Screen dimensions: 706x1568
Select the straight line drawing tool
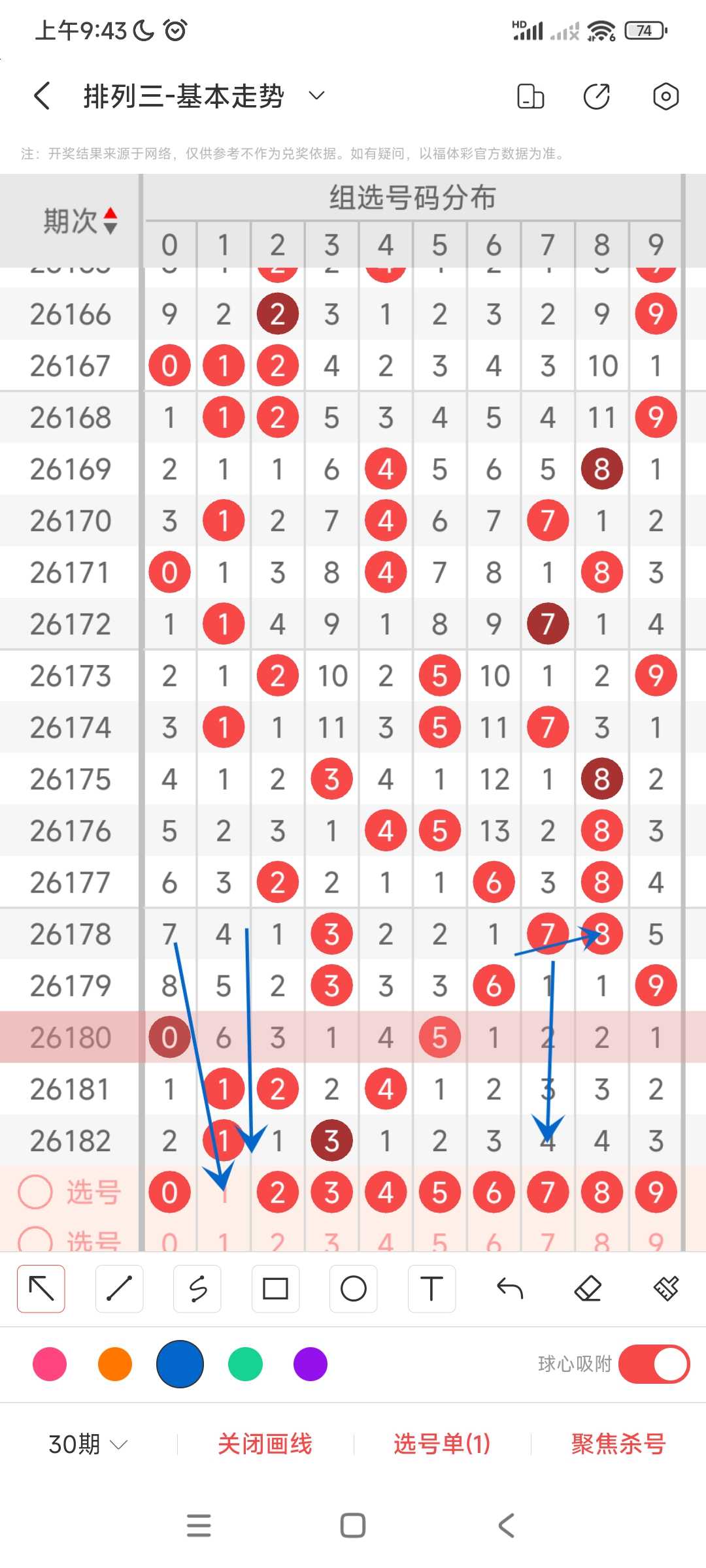click(x=119, y=1288)
